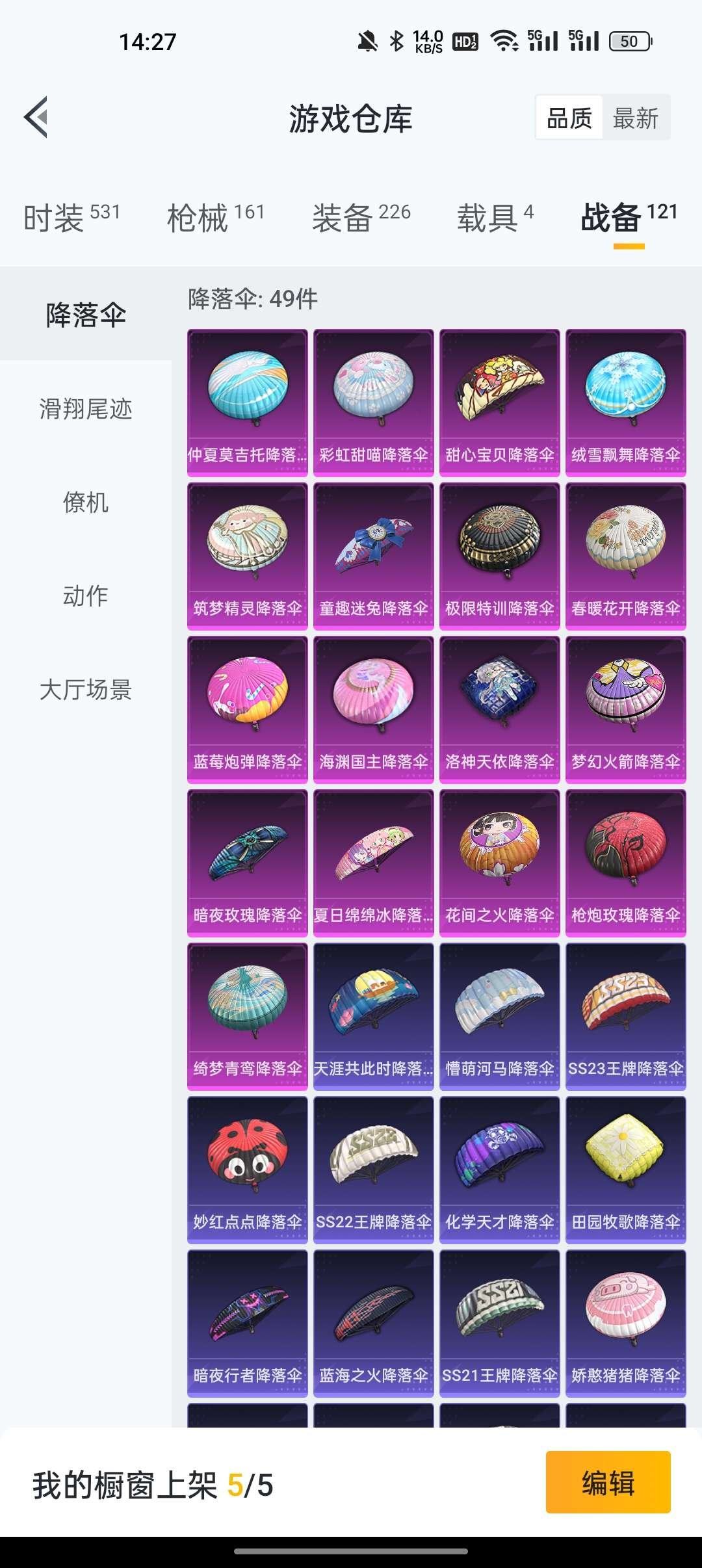Select the 妙红点点降落伞 ladybug parachute
702x1568 pixels.
click(x=247, y=1164)
